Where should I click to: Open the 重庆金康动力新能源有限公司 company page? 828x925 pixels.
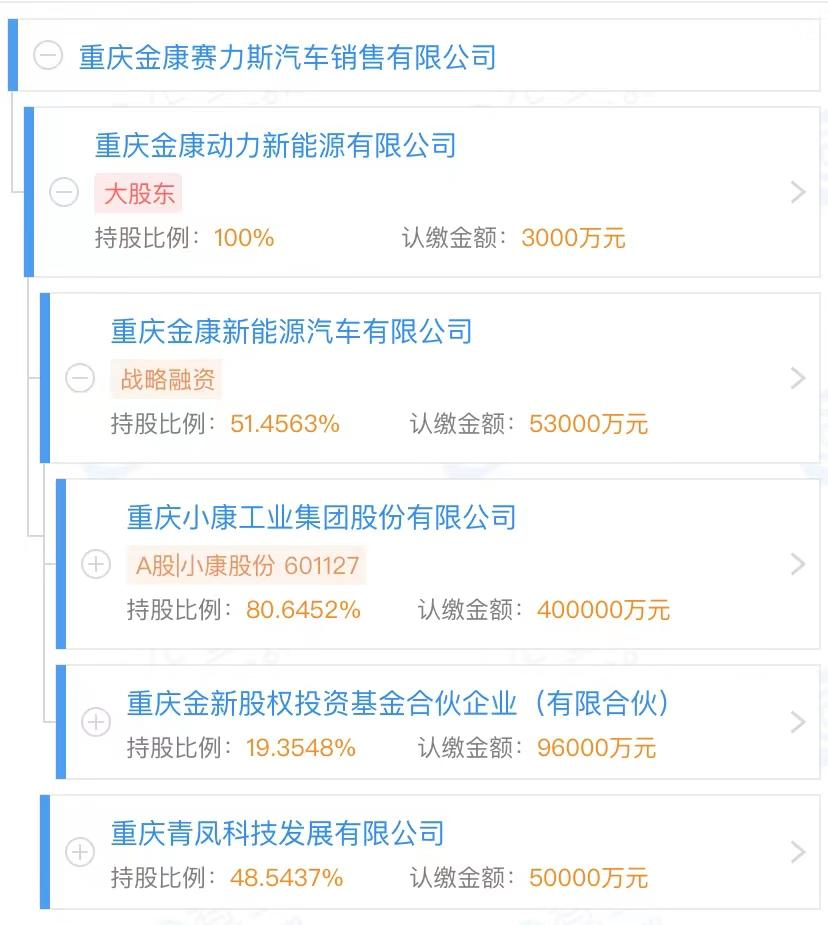[x=273, y=146]
